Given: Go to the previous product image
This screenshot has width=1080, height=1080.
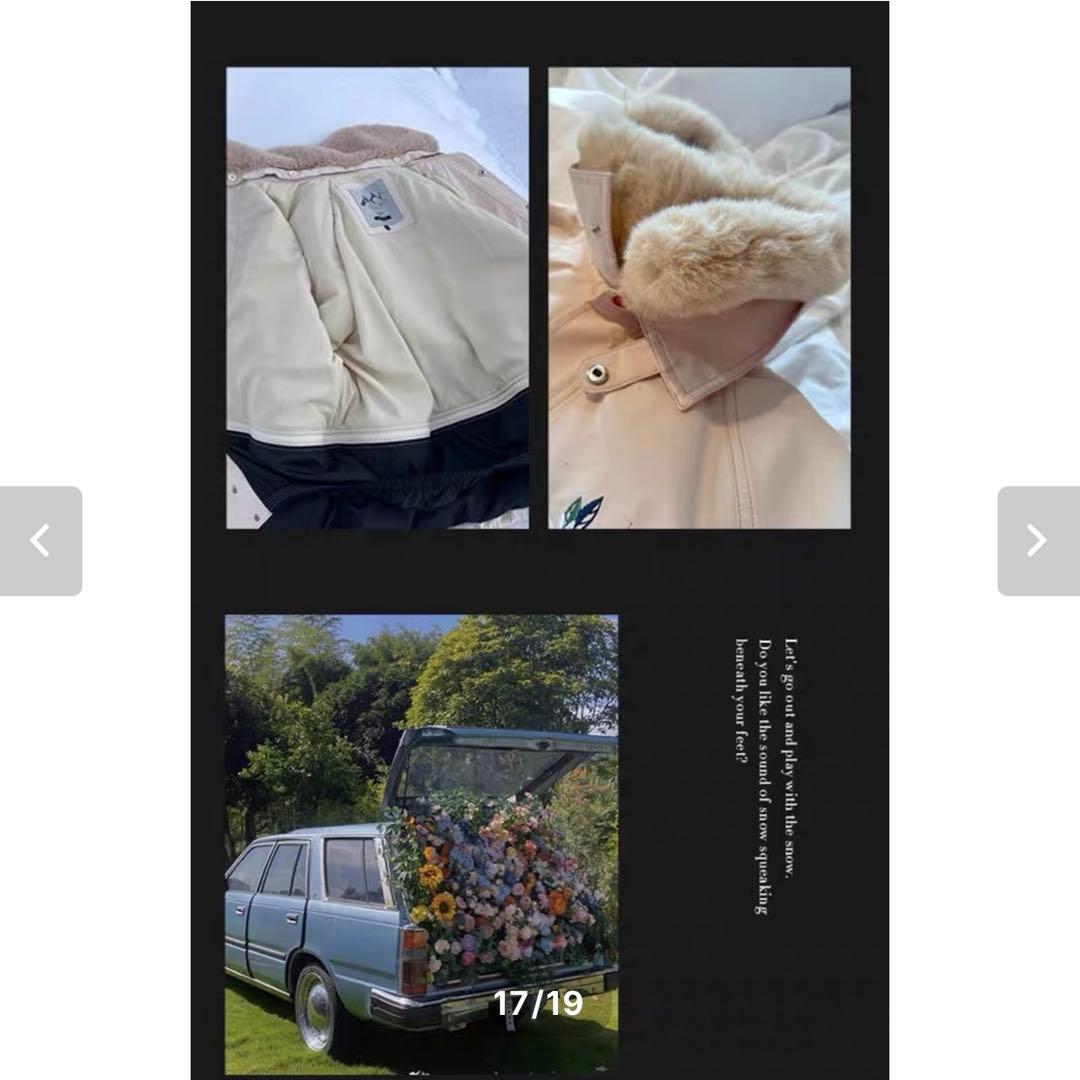Looking at the screenshot, I should point(40,541).
